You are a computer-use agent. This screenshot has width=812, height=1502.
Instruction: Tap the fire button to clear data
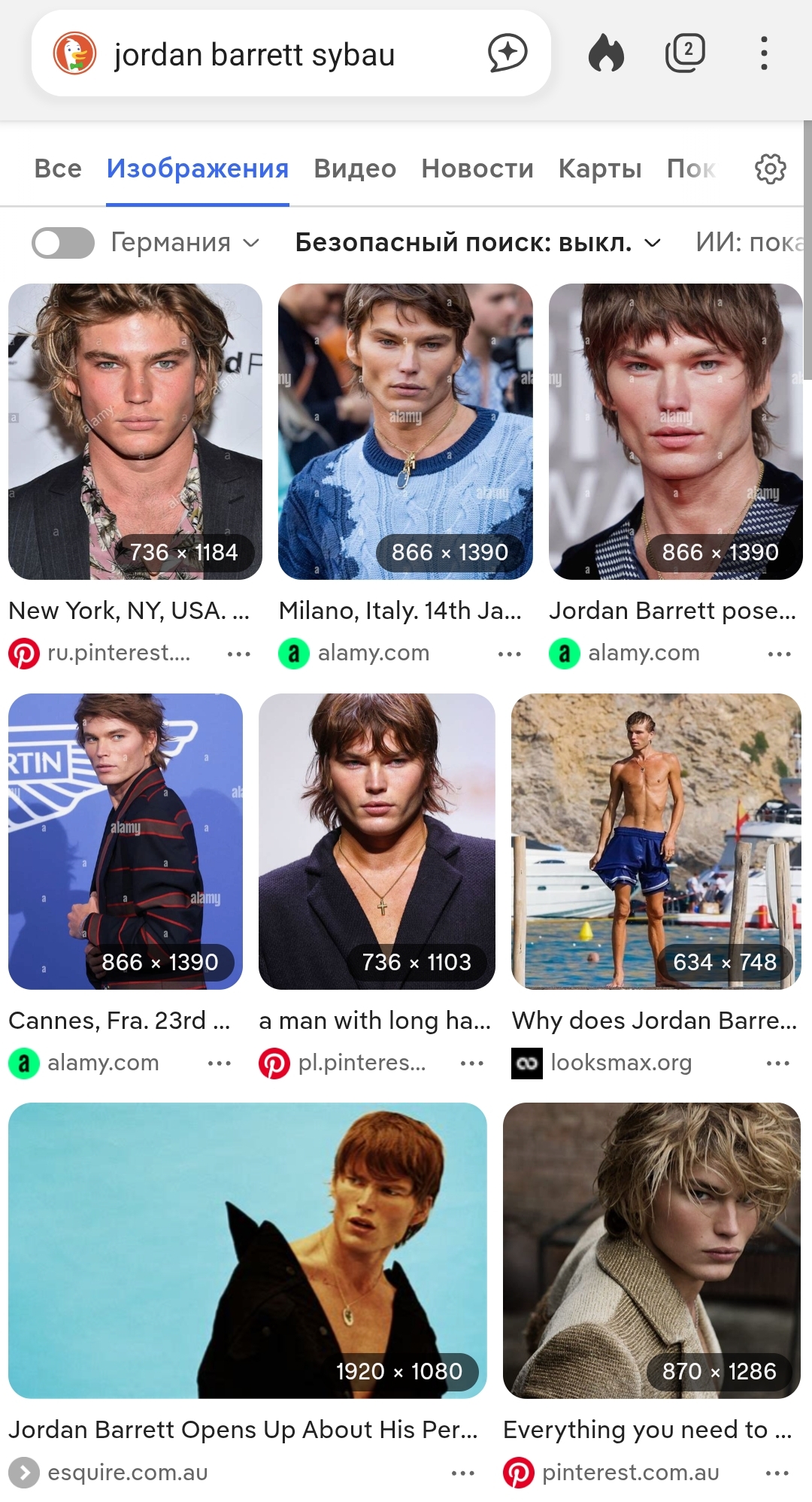[x=606, y=54]
